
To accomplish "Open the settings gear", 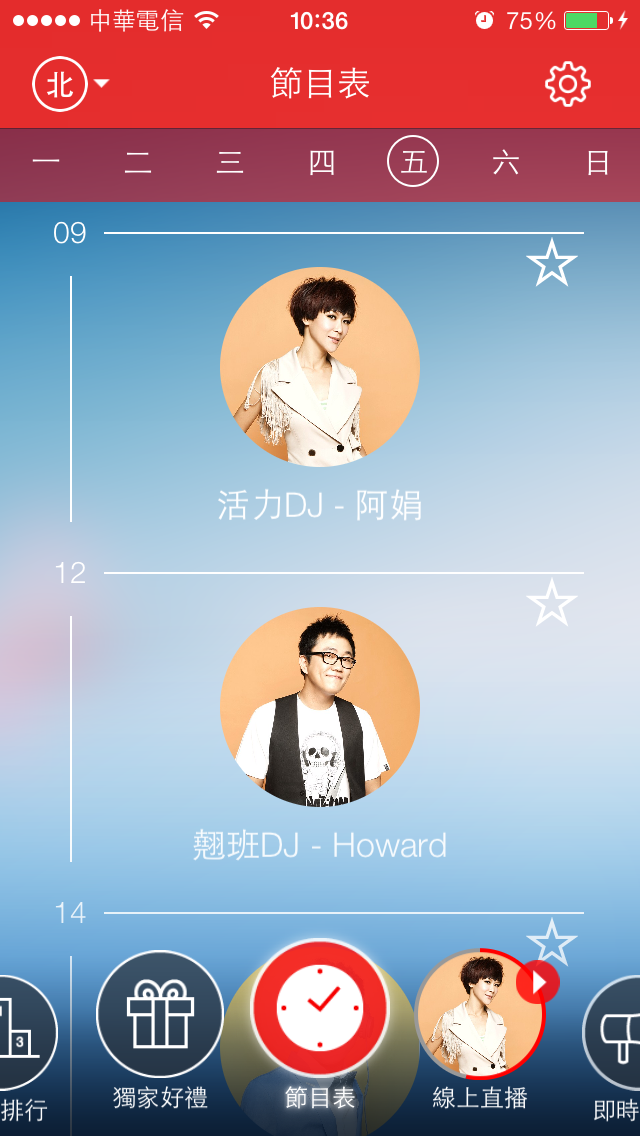I will (x=567, y=84).
